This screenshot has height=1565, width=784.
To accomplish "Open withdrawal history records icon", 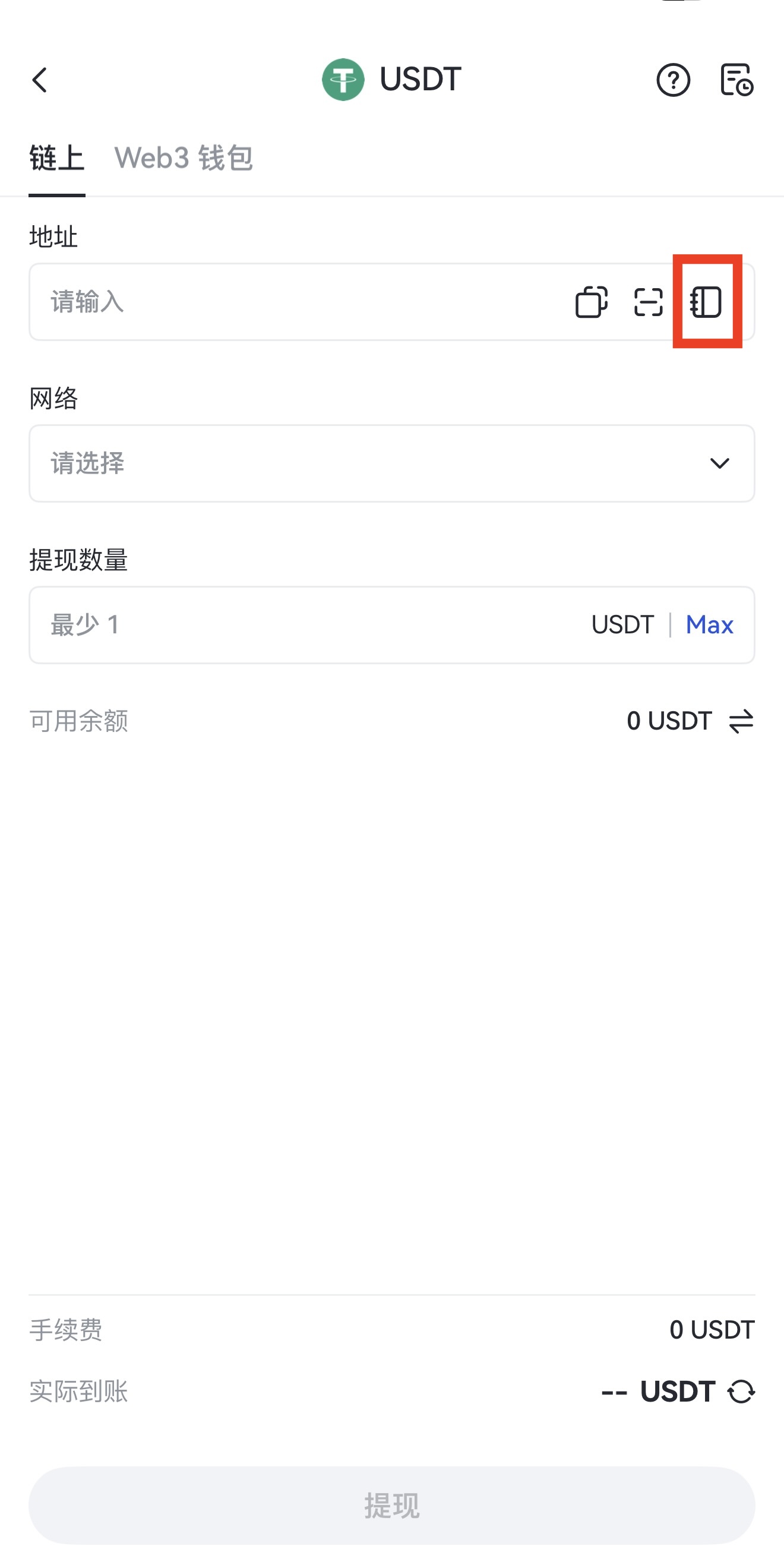I will pos(736,80).
